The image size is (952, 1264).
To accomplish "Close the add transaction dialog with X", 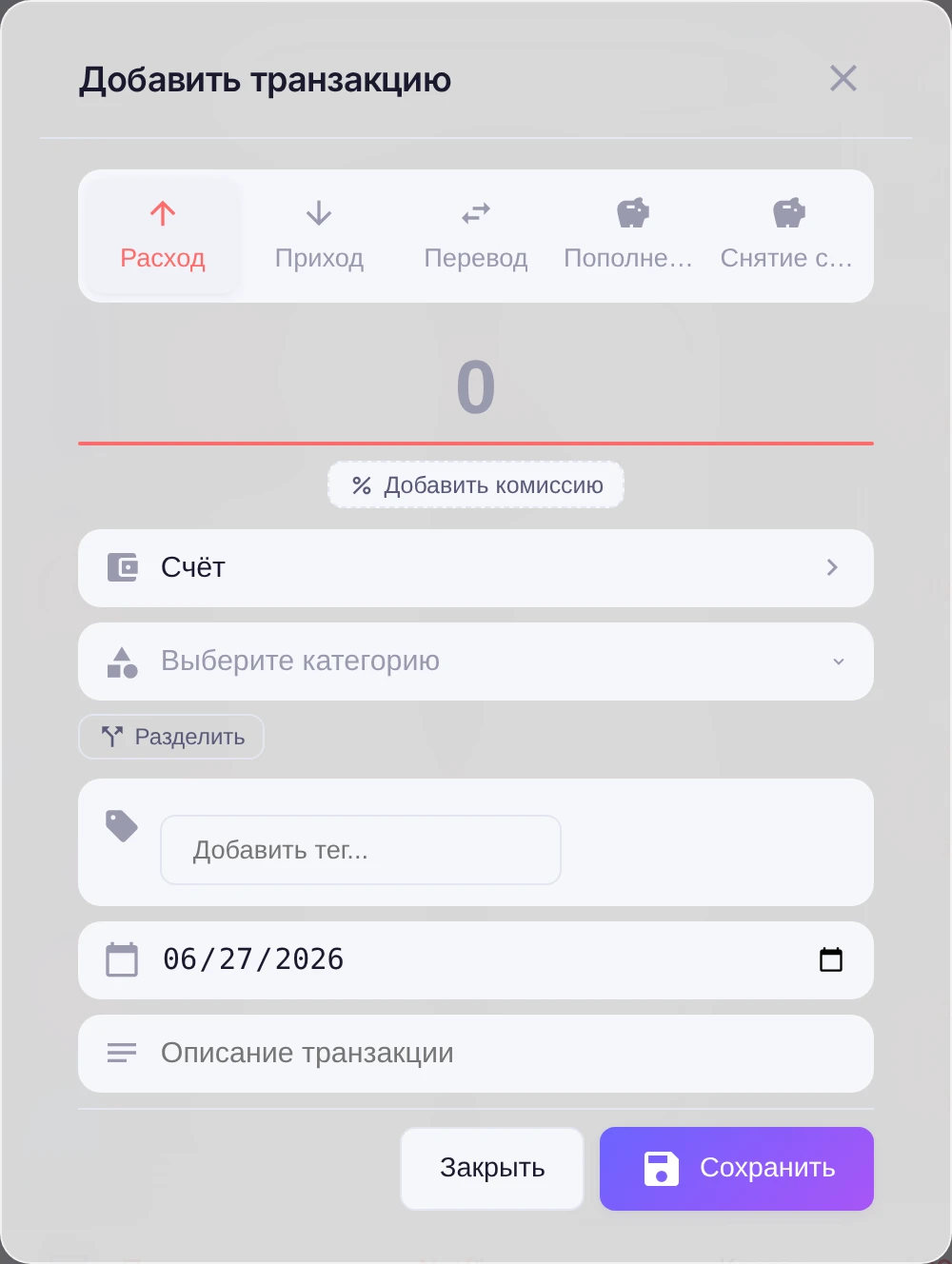I will point(843,78).
